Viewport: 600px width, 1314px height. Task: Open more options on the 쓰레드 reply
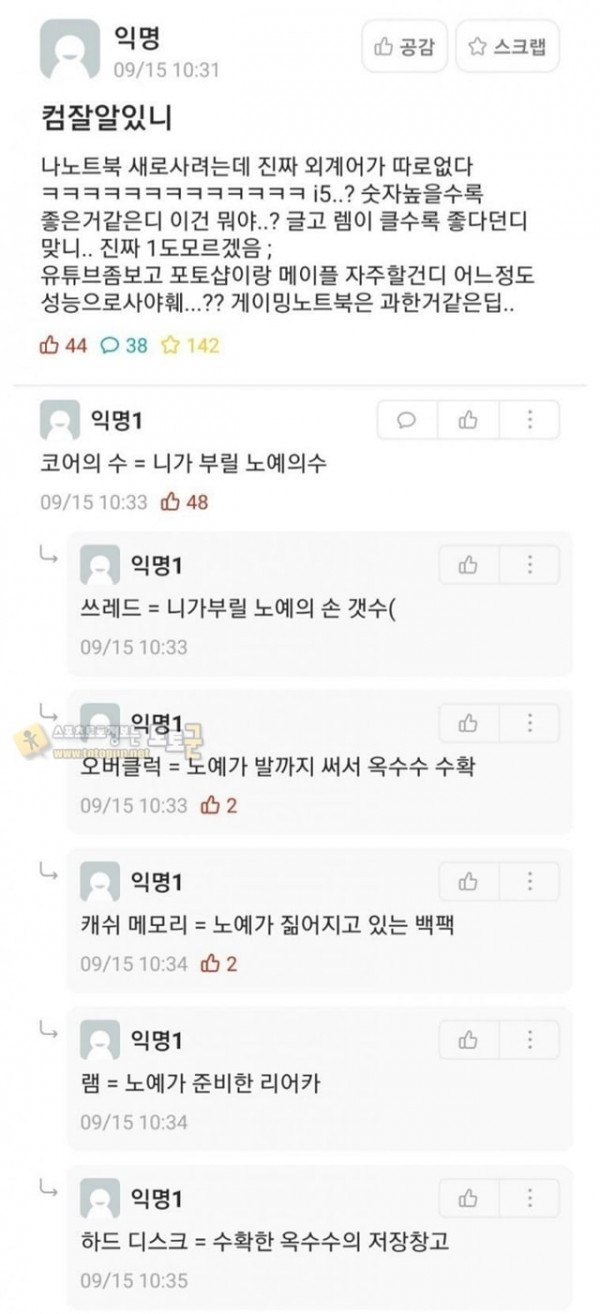tap(529, 565)
